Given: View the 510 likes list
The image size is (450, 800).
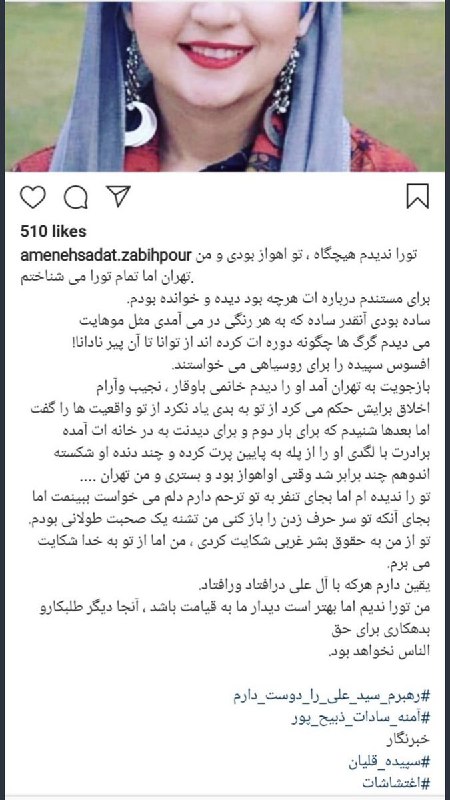Looking at the screenshot, I should [53, 232].
